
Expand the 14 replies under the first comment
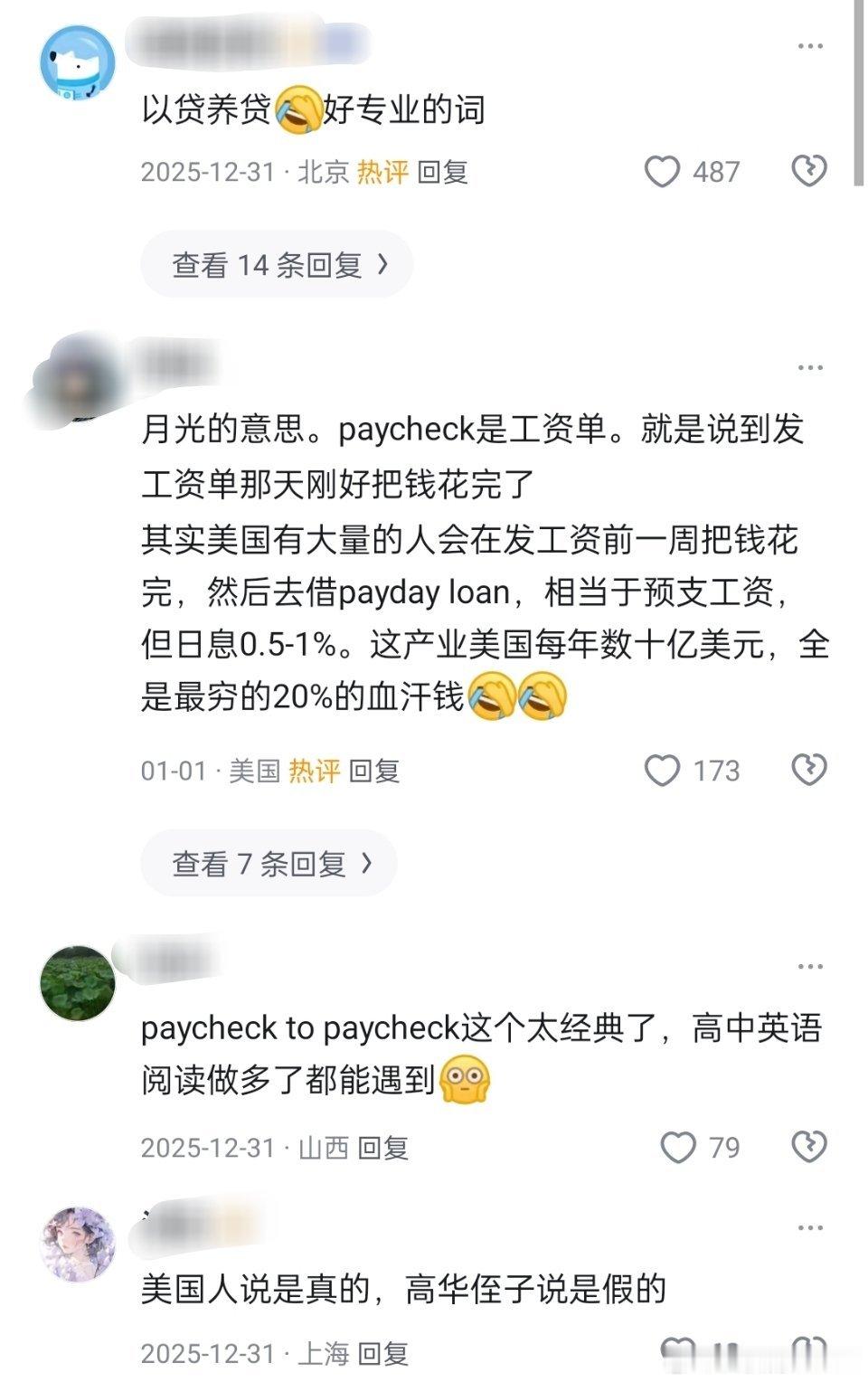point(276,261)
